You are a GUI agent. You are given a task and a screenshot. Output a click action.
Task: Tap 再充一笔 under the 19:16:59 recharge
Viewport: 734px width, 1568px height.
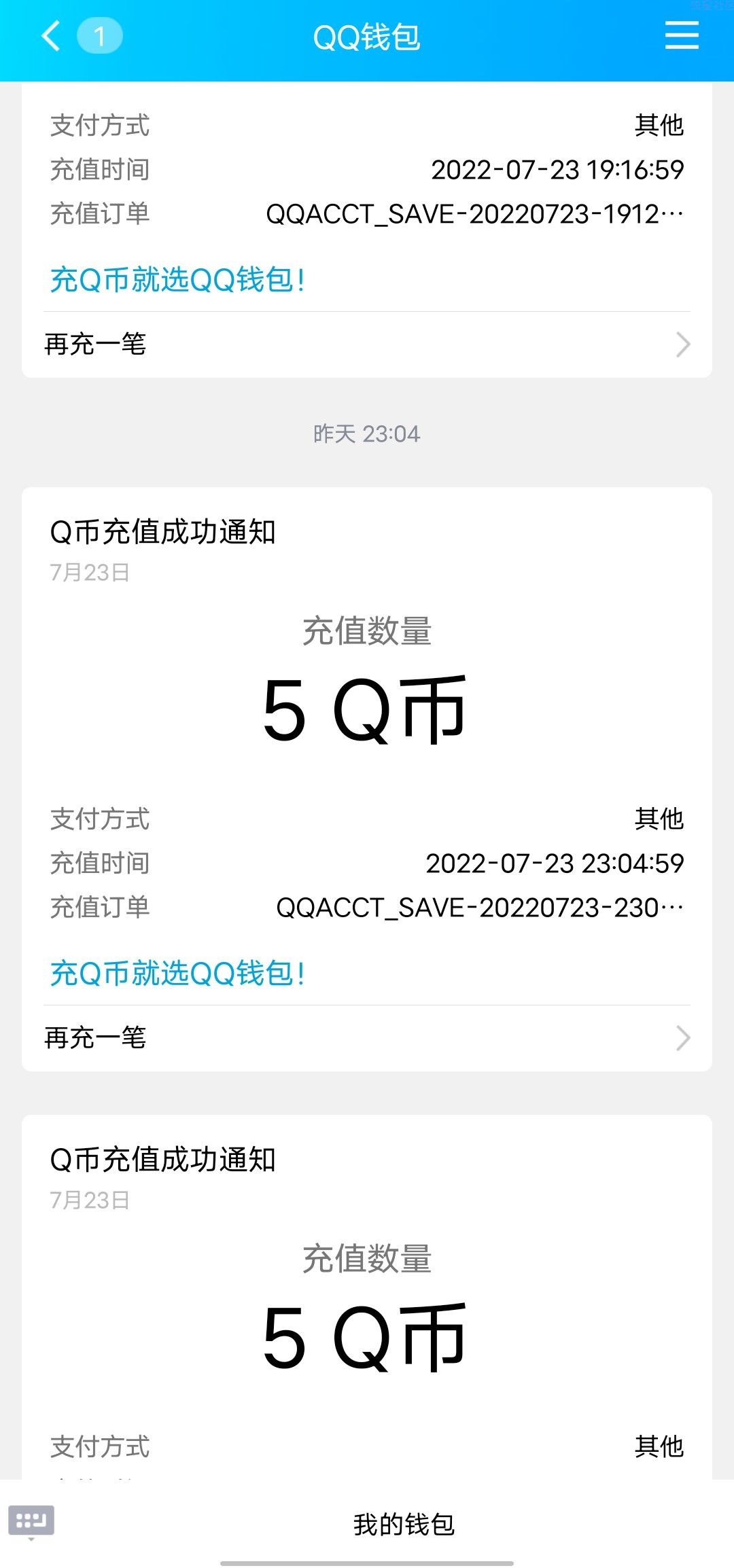click(367, 344)
